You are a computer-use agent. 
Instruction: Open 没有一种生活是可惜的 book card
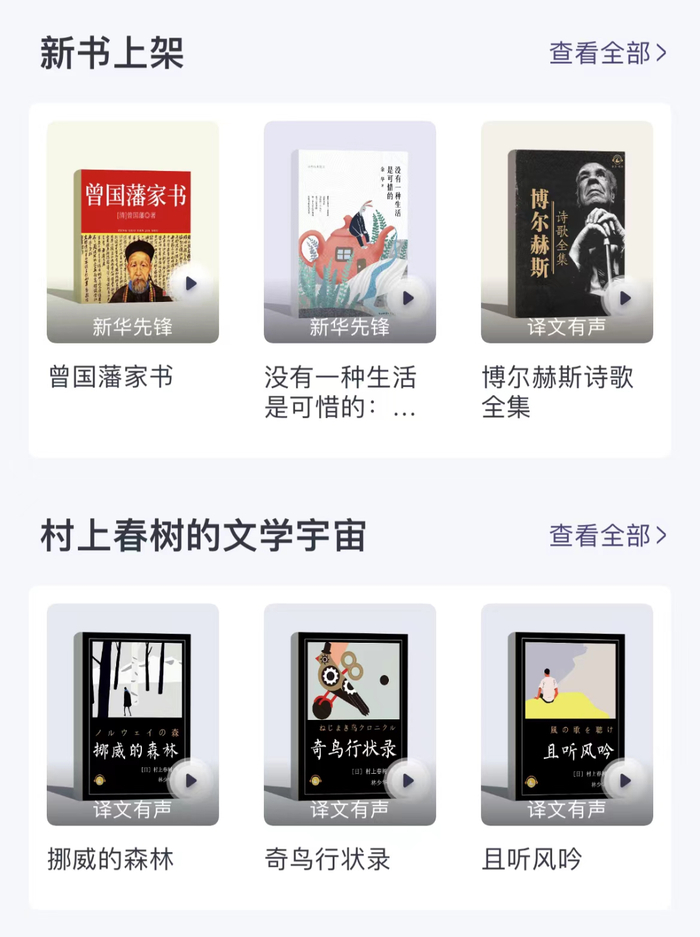(x=349, y=232)
